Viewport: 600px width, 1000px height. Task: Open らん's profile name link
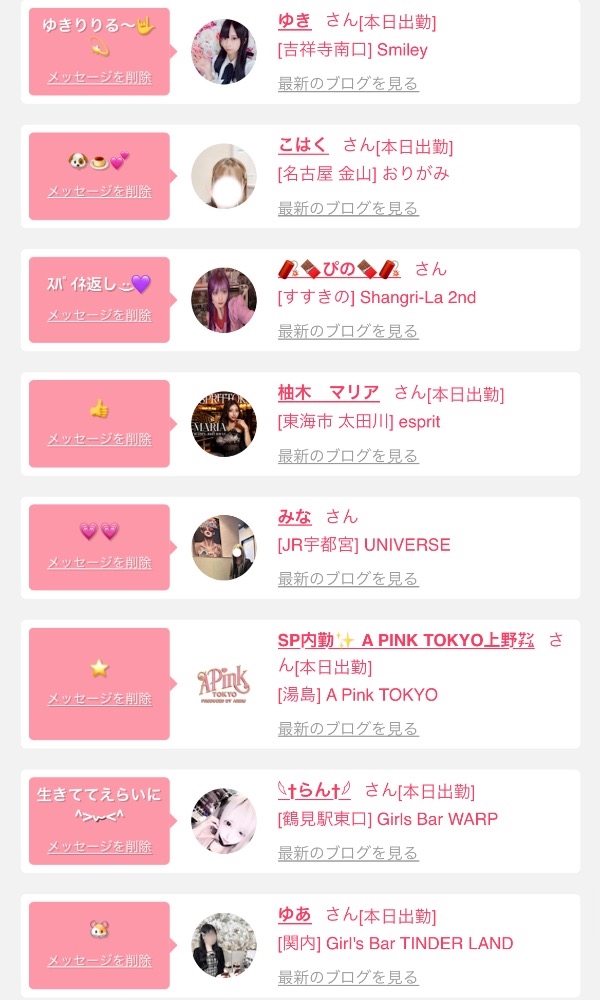[314, 791]
